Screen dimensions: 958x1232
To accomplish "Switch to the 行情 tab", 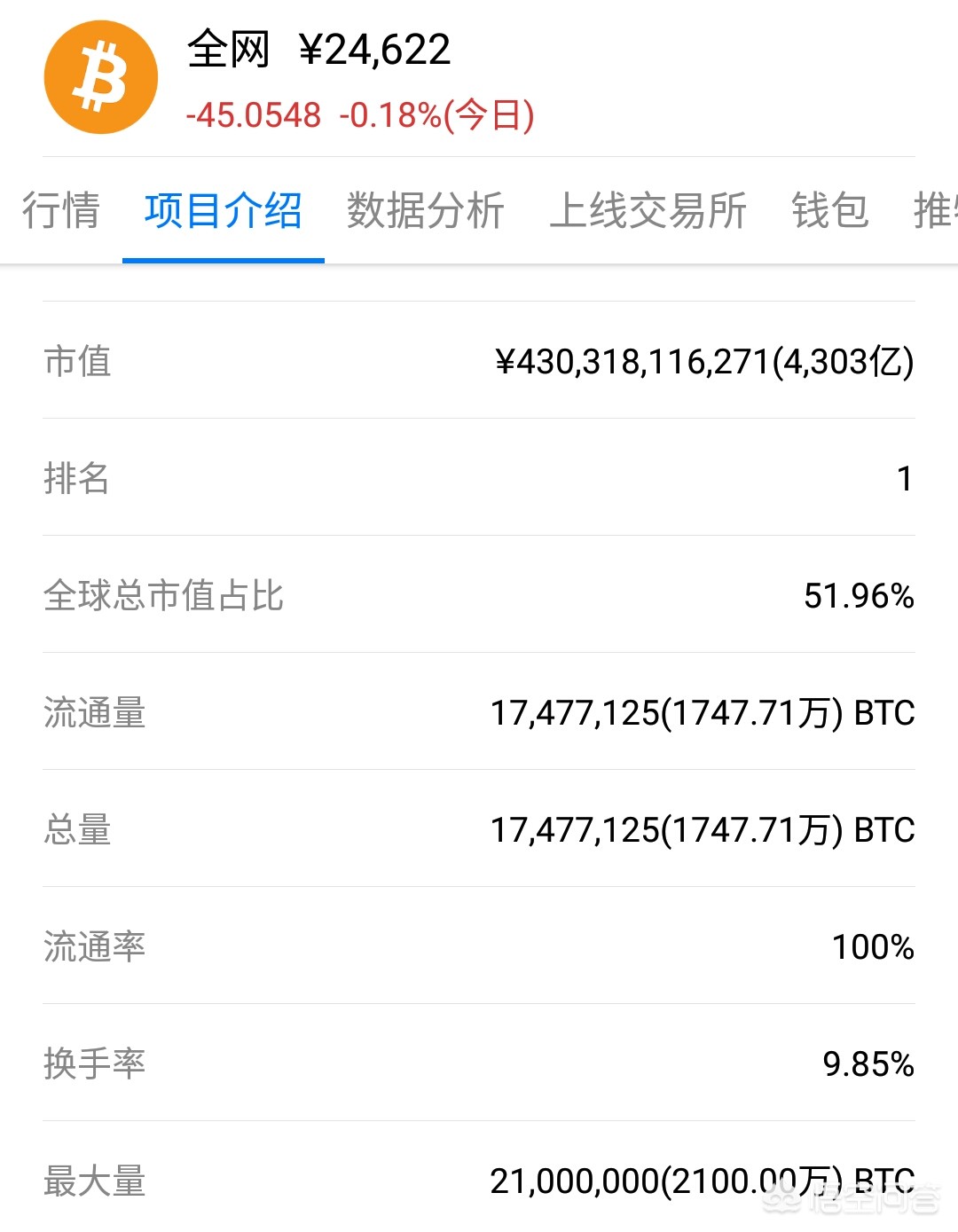I will (60, 211).
